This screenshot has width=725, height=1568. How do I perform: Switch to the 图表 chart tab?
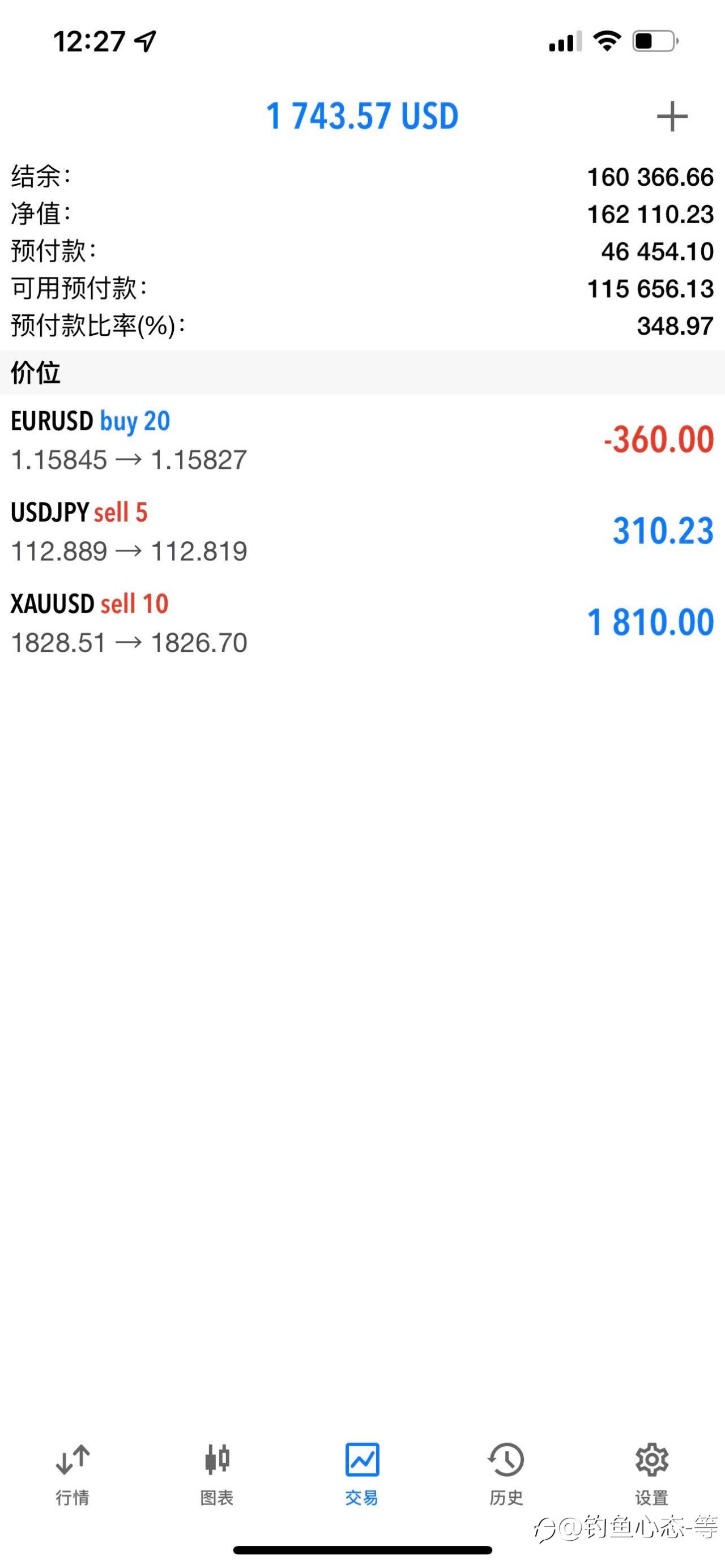[x=217, y=1473]
